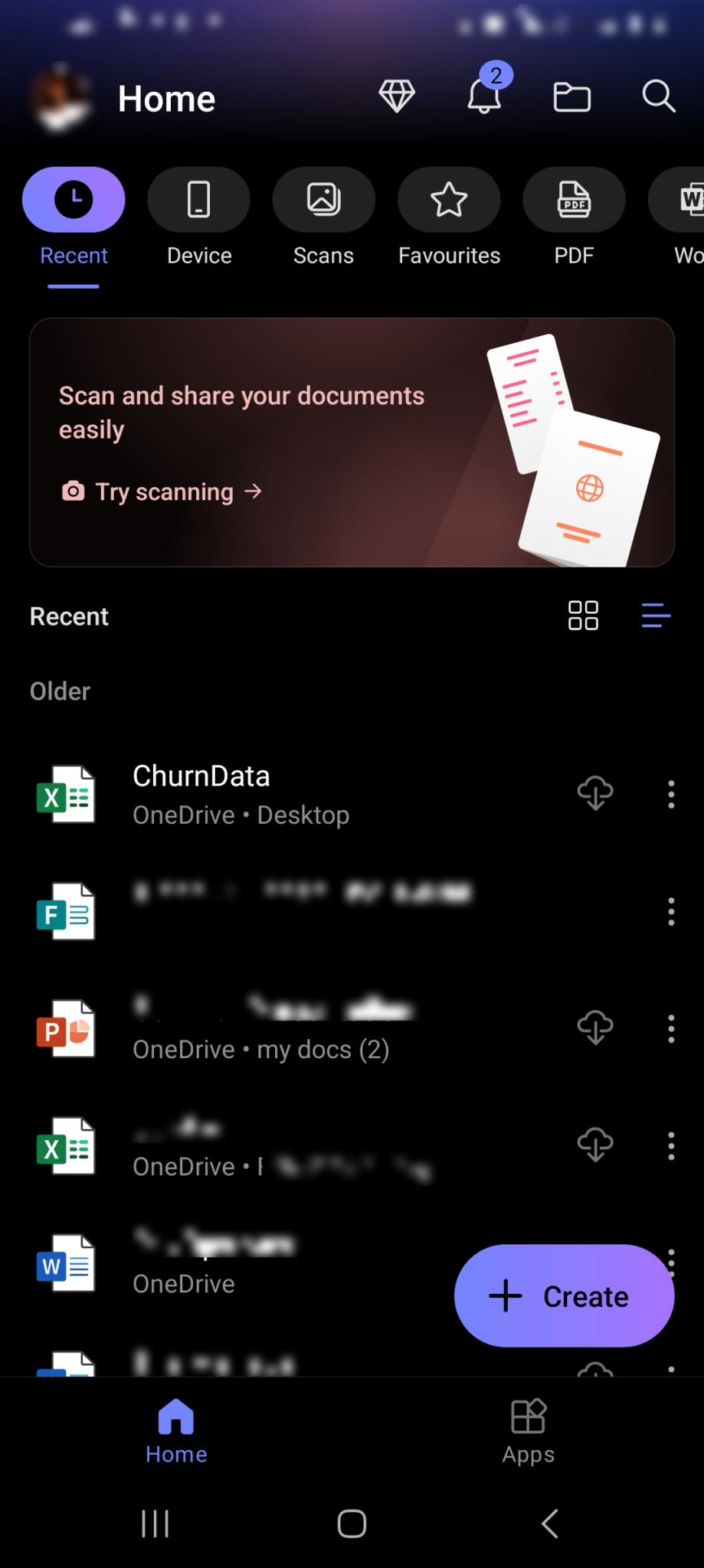Open the options menu for ChurnData
Viewport: 704px width, 1568px height.
[671, 795]
